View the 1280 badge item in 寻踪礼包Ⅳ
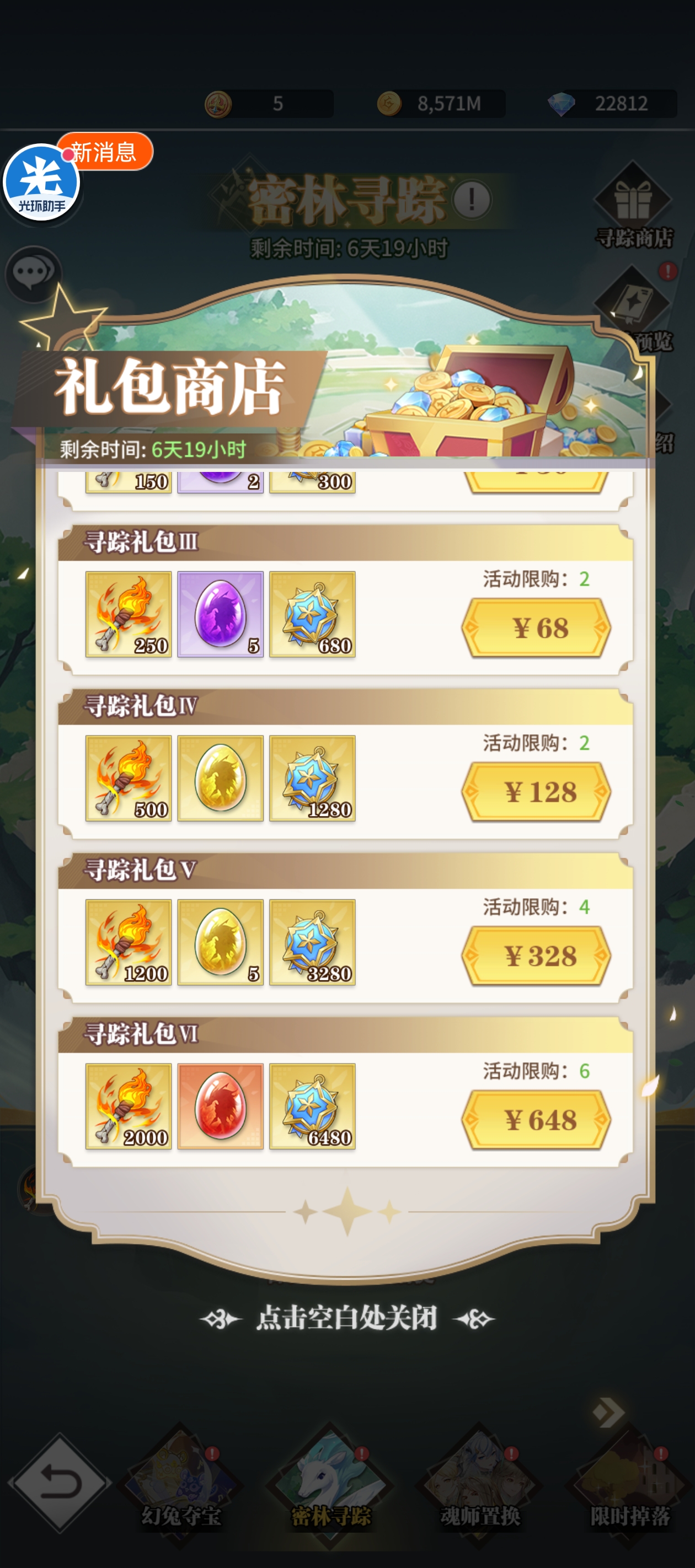 pos(313,778)
